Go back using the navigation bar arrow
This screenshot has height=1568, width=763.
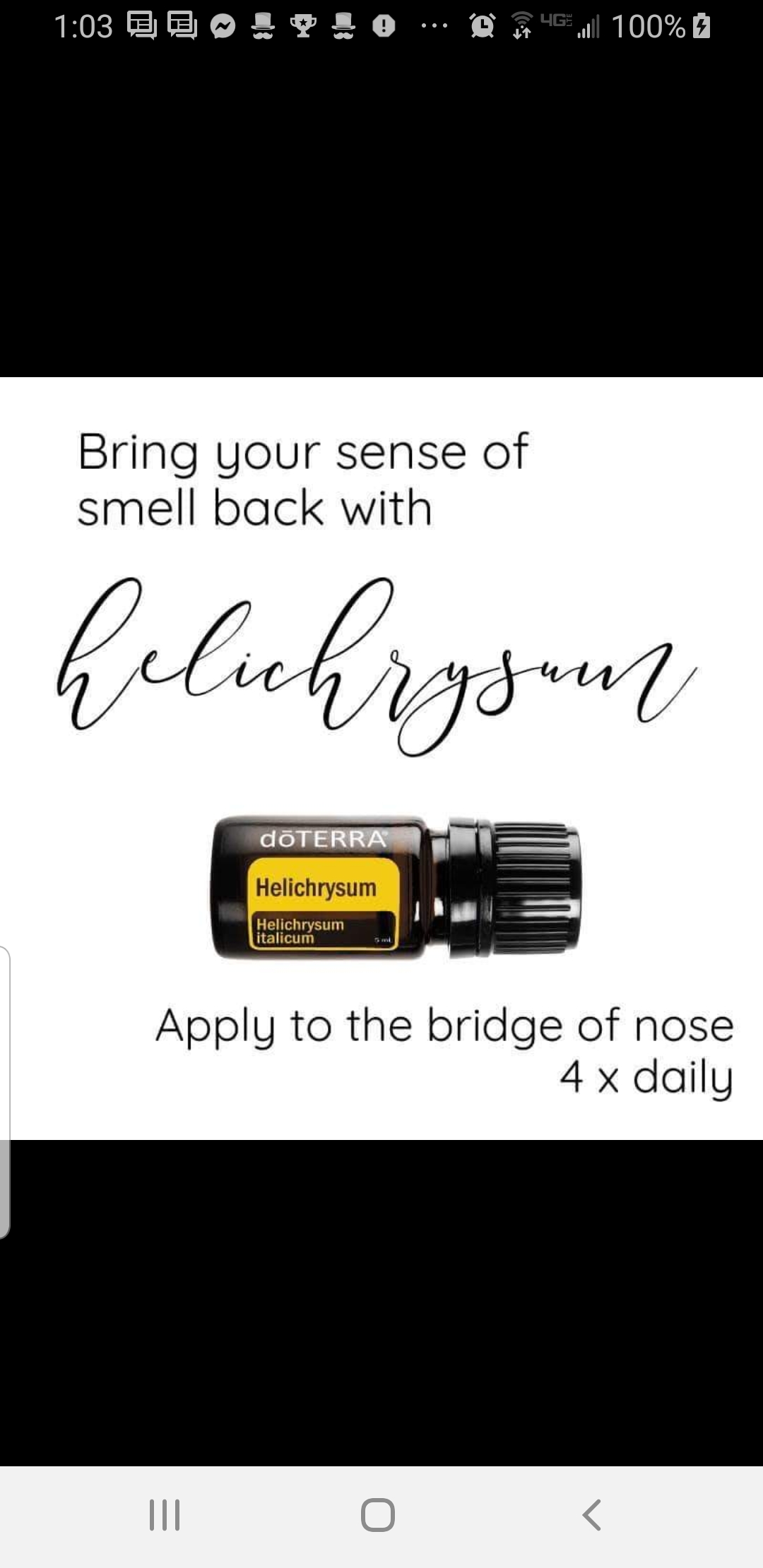591,1515
